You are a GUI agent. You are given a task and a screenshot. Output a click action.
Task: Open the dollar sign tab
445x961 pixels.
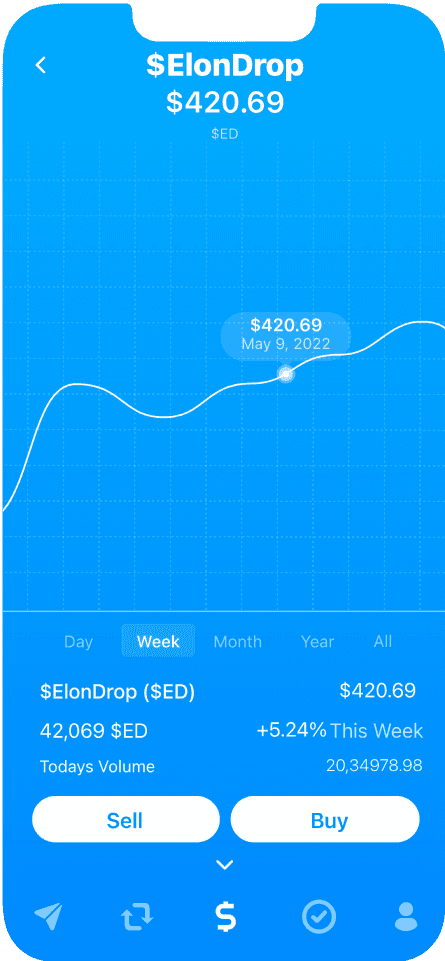pos(226,917)
